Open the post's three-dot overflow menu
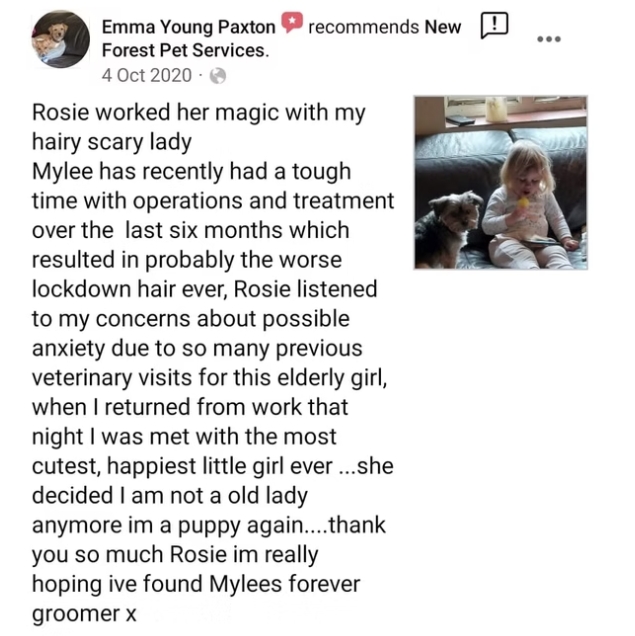Screen dimensions: 635x636 (x=549, y=39)
